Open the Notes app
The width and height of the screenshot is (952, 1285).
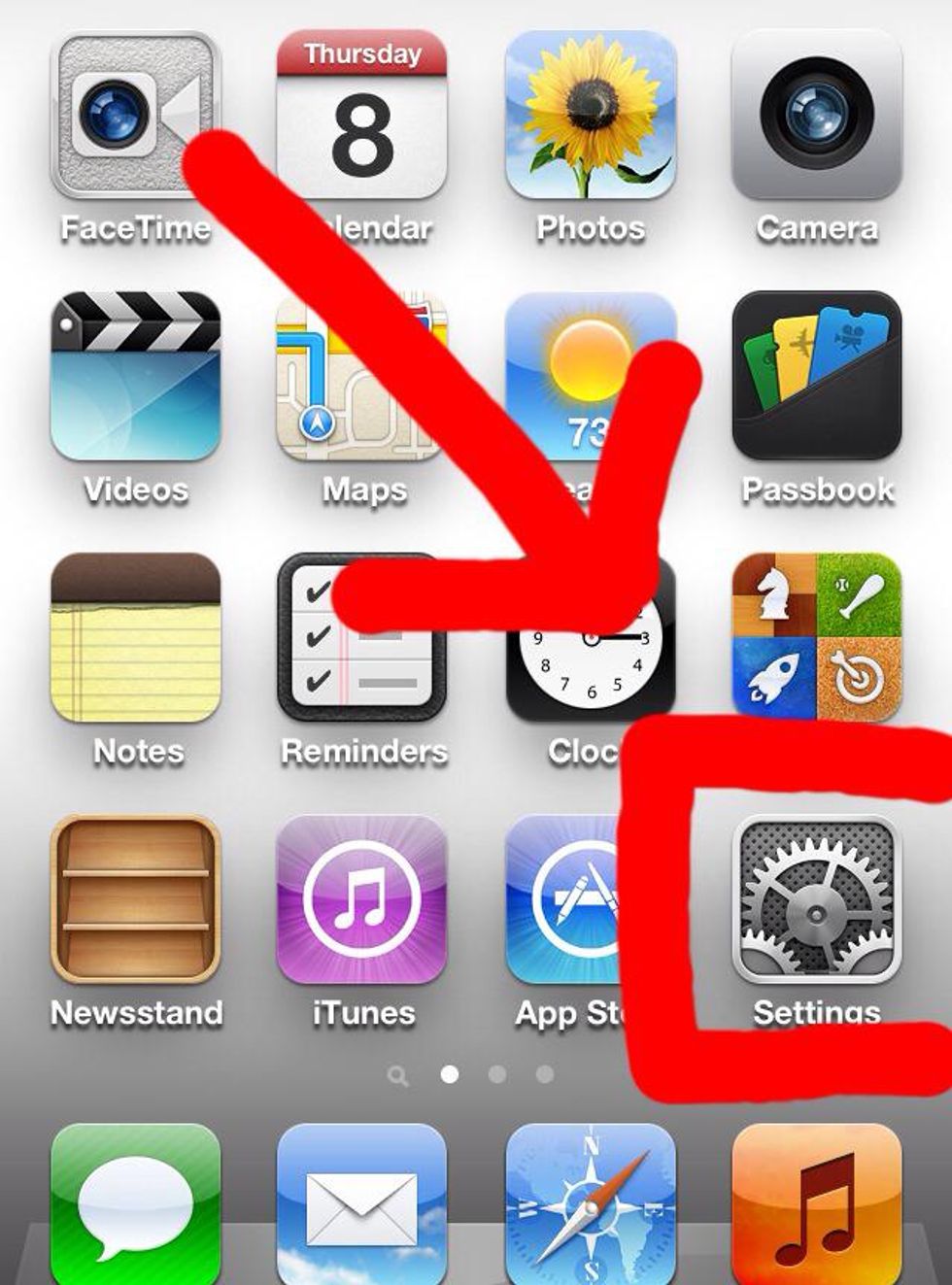coord(135,638)
